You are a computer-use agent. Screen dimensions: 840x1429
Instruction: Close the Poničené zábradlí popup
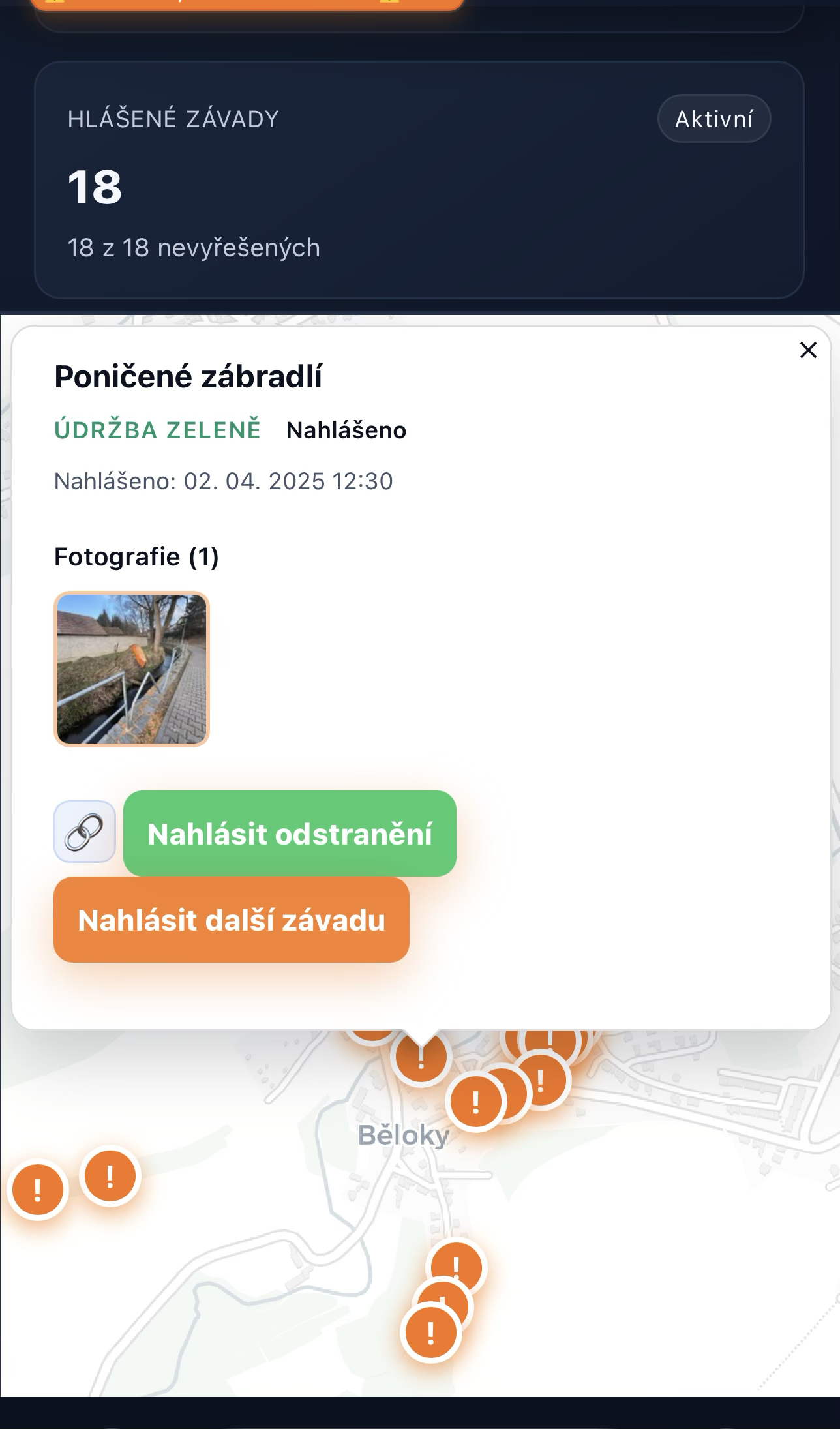808,350
